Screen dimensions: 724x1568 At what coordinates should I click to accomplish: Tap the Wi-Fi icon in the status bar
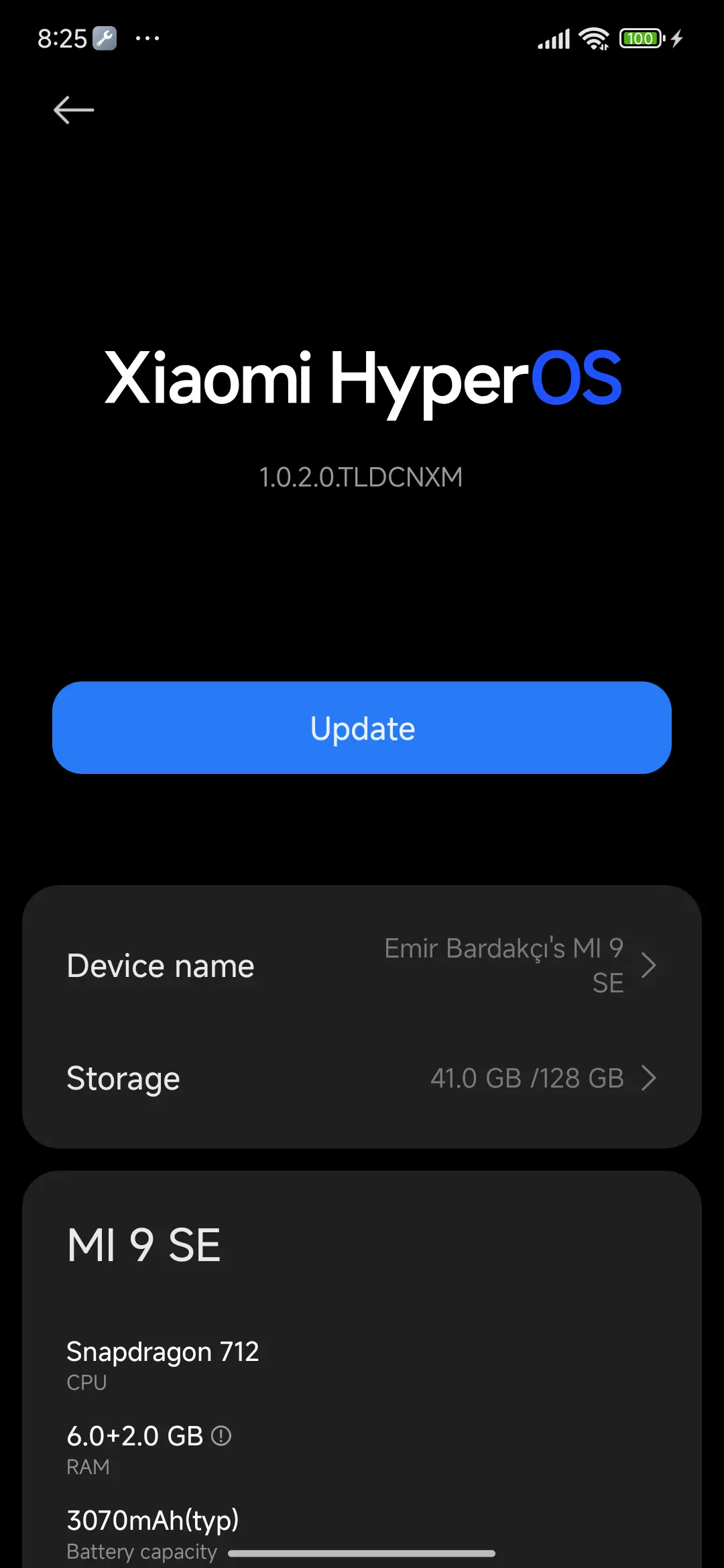(x=593, y=38)
